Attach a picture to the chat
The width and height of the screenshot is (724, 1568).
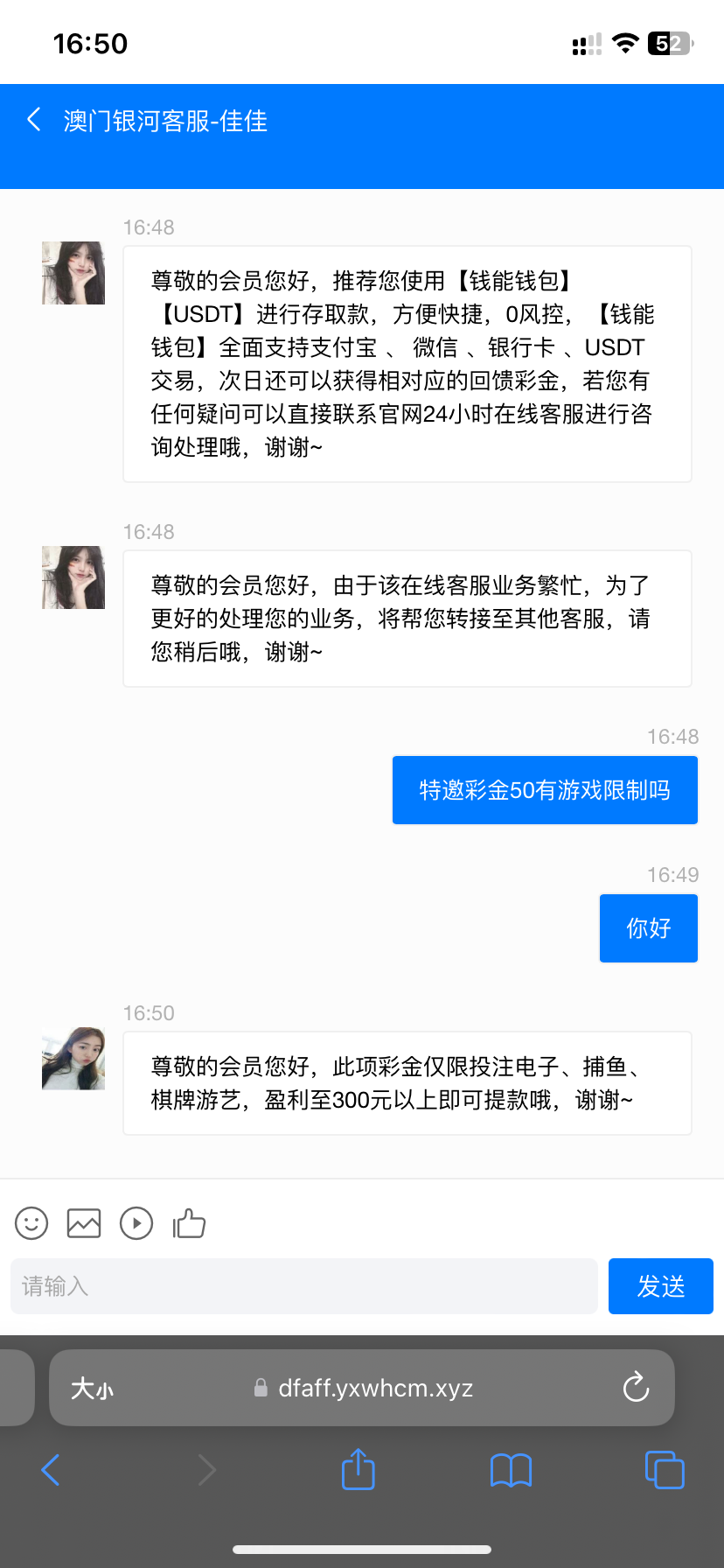coord(84,1223)
